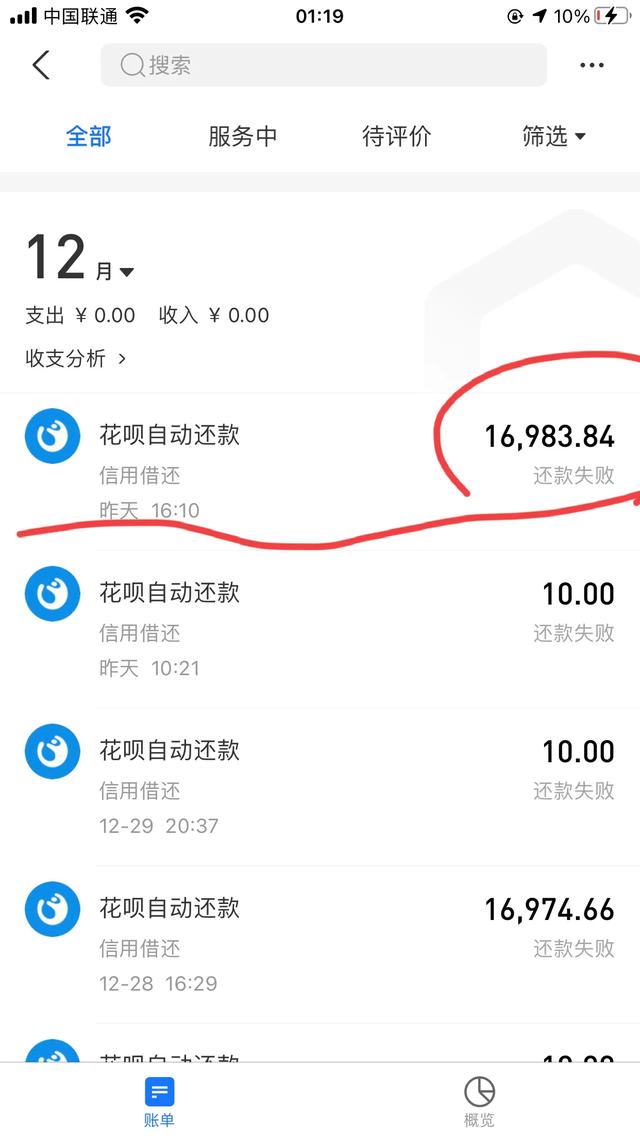Go back using the top-left arrow
The width and height of the screenshot is (640, 1138).
tap(41, 66)
